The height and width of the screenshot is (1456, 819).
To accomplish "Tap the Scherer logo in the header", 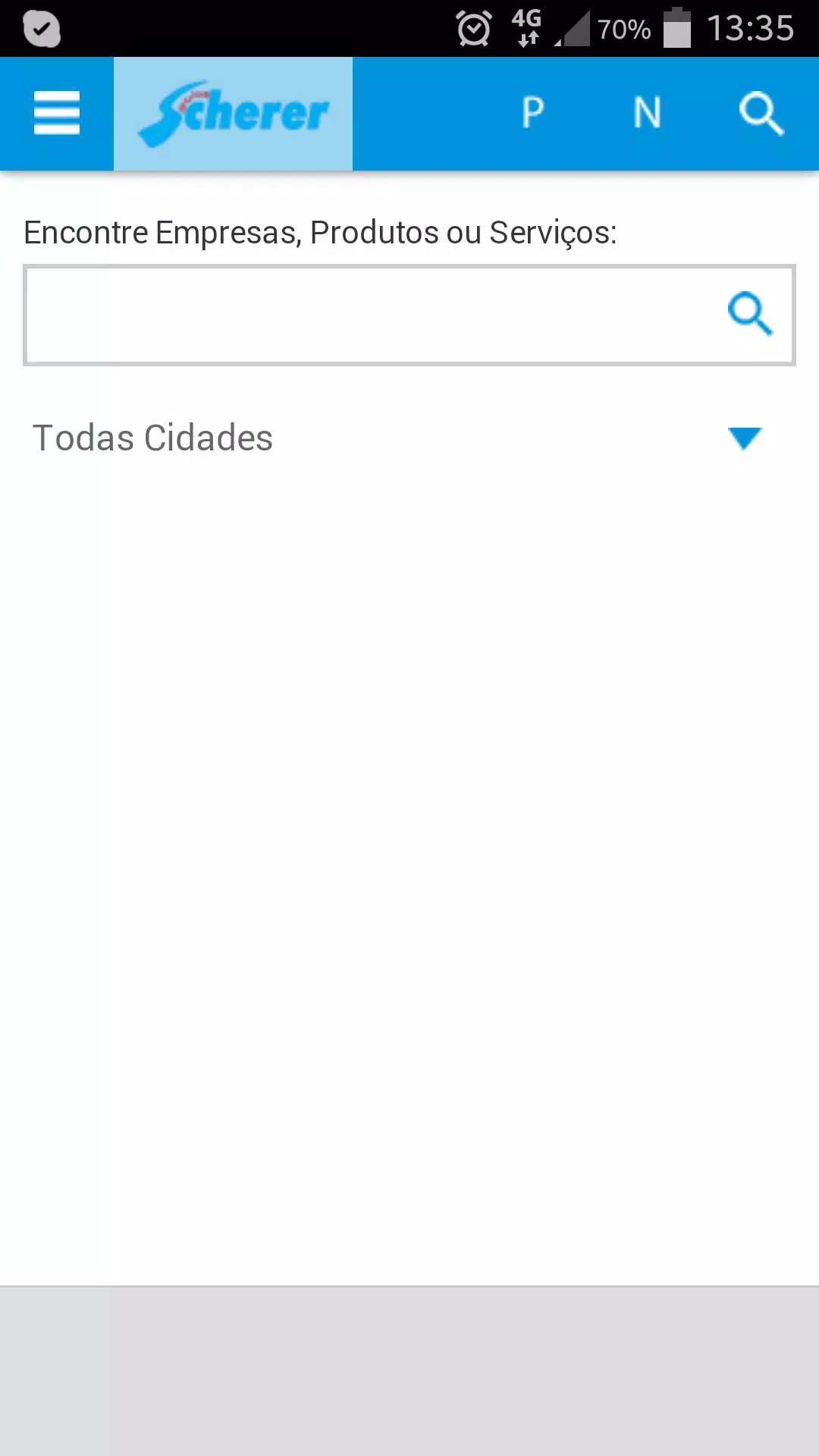I will 234,114.
